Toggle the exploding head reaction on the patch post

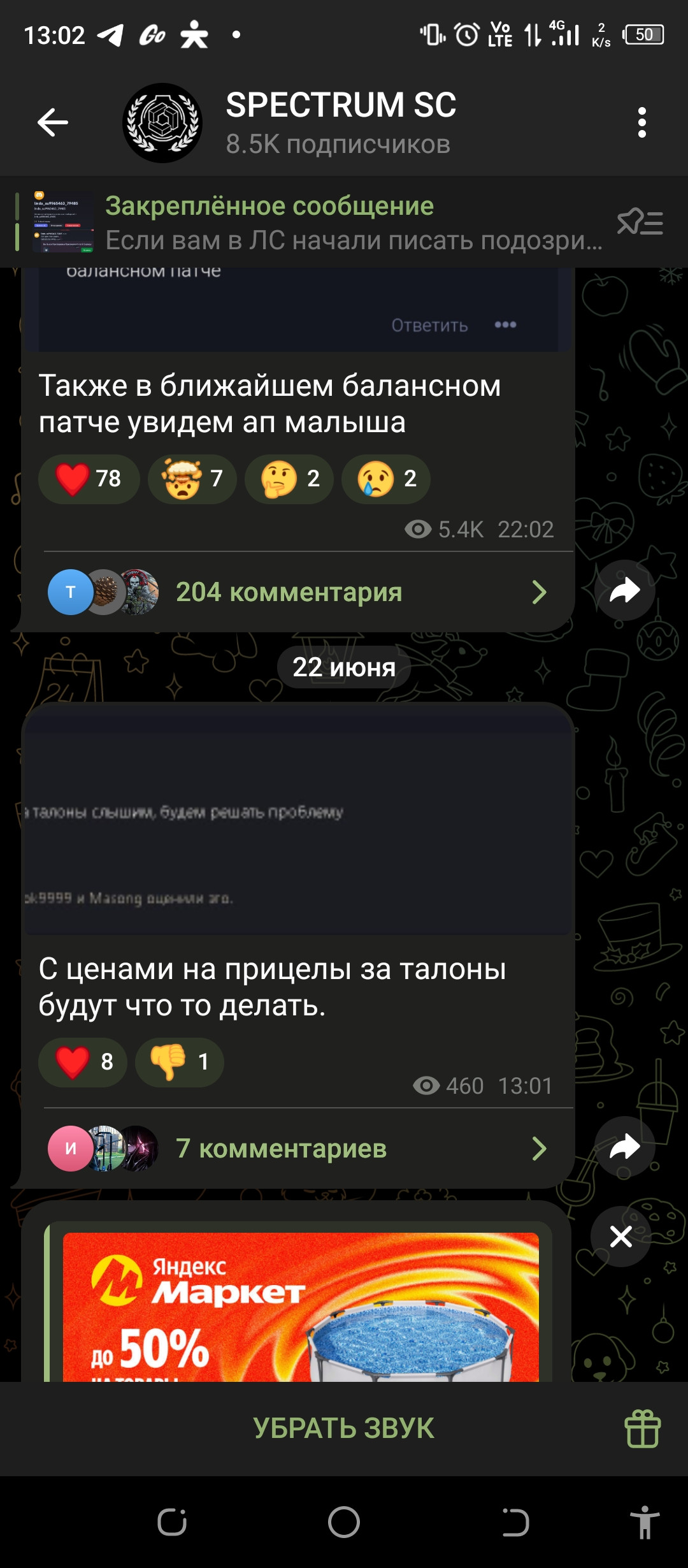pyautogui.click(x=191, y=479)
